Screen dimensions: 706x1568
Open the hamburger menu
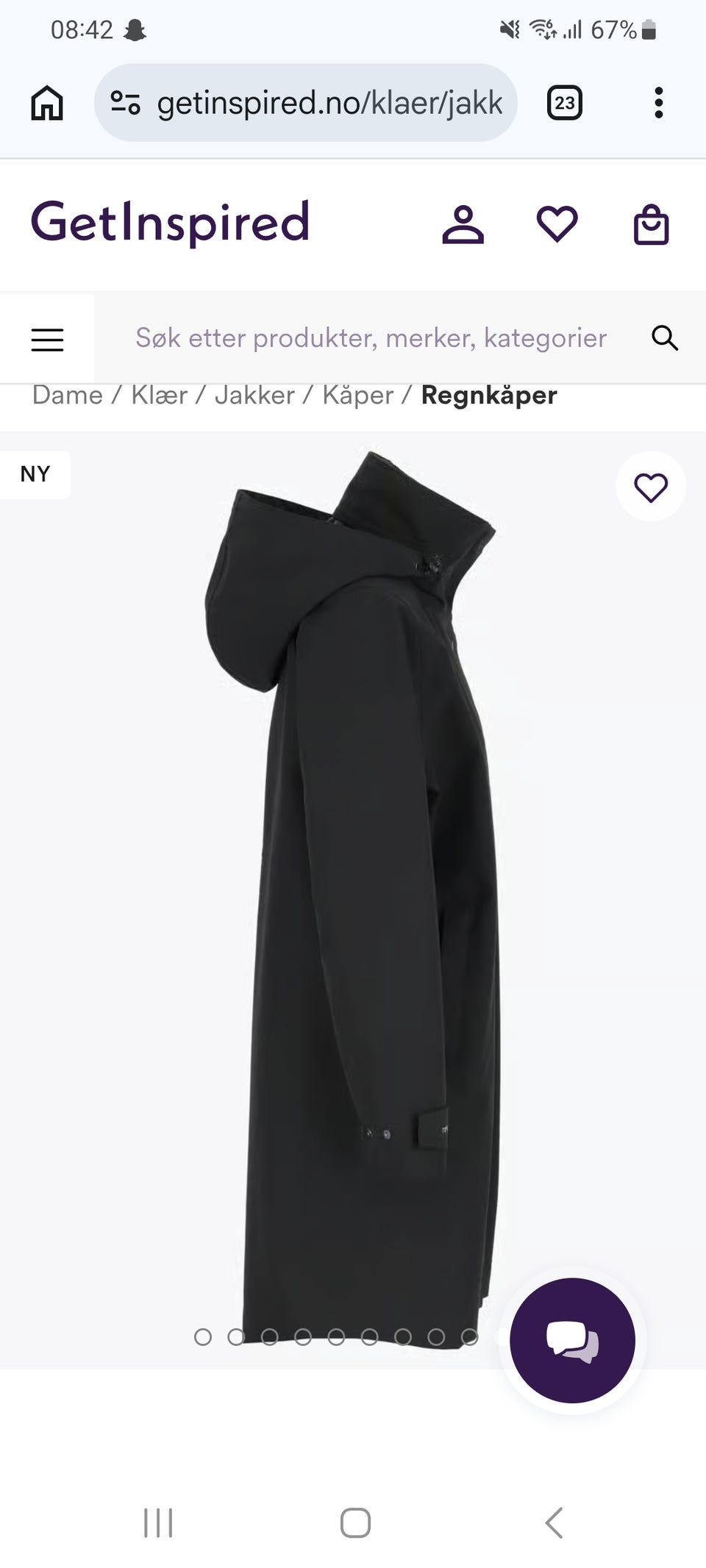point(47,339)
